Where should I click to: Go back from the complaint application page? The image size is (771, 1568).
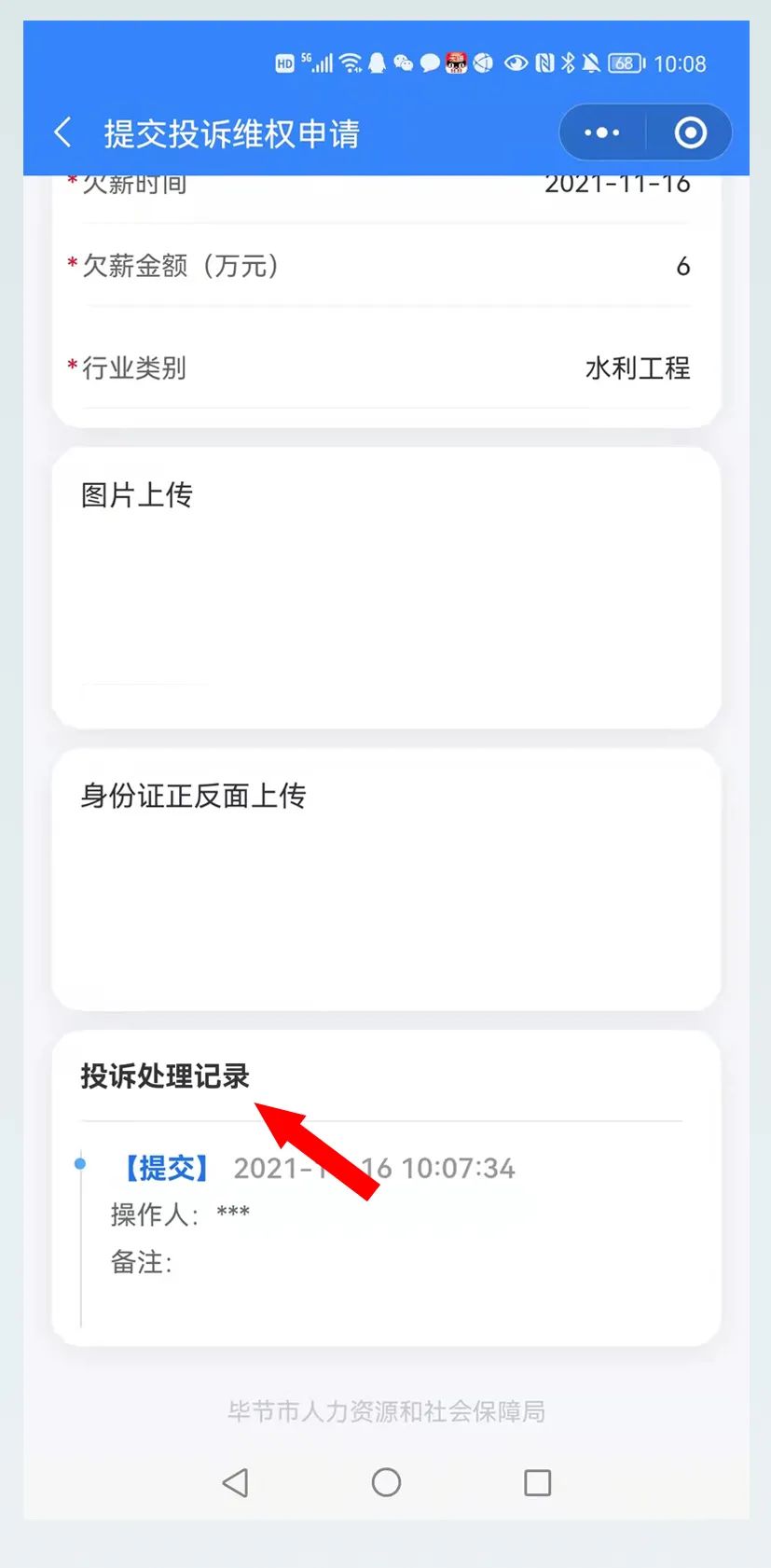(x=62, y=132)
